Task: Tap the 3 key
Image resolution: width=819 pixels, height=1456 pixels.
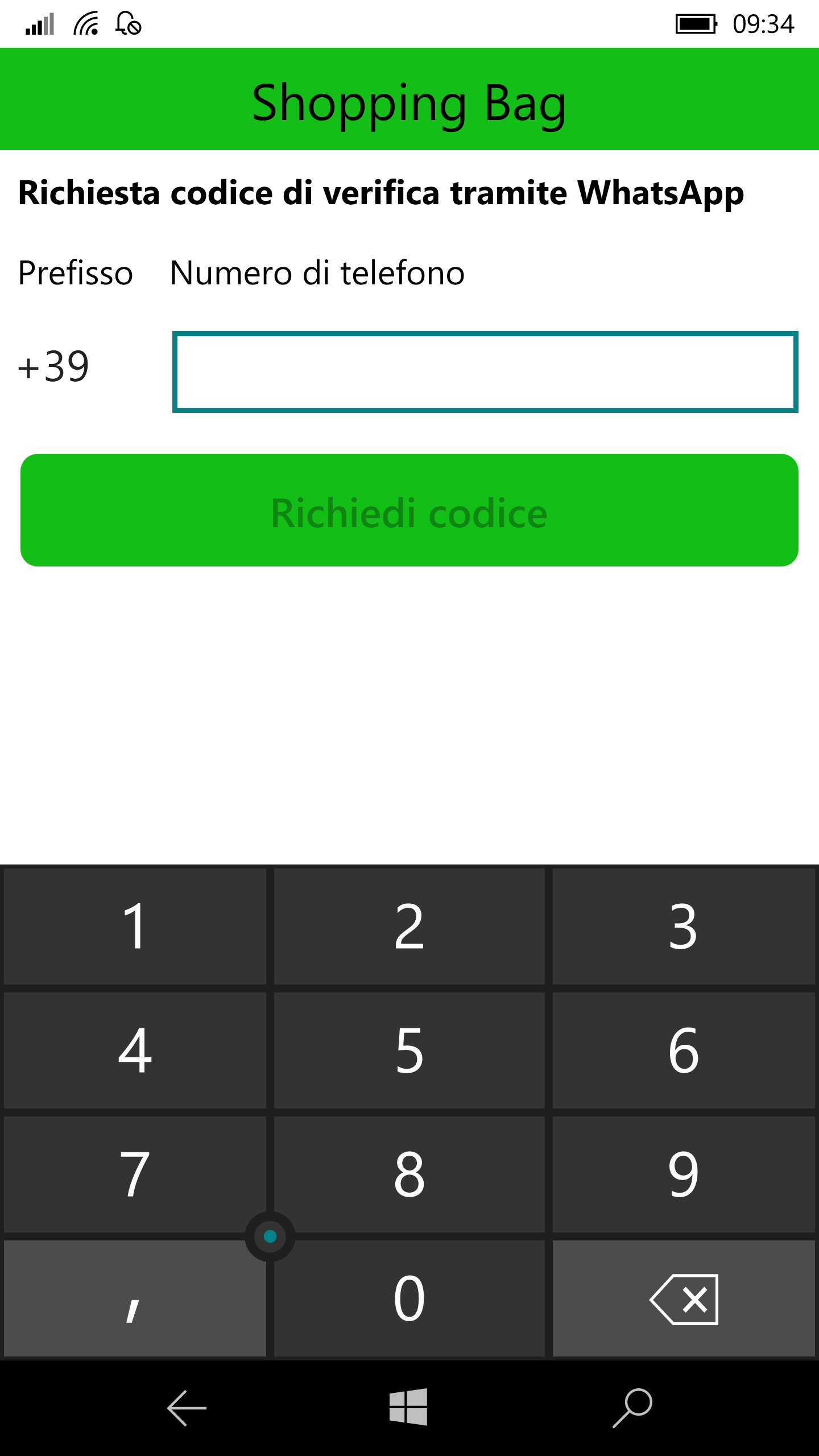Action: (684, 926)
